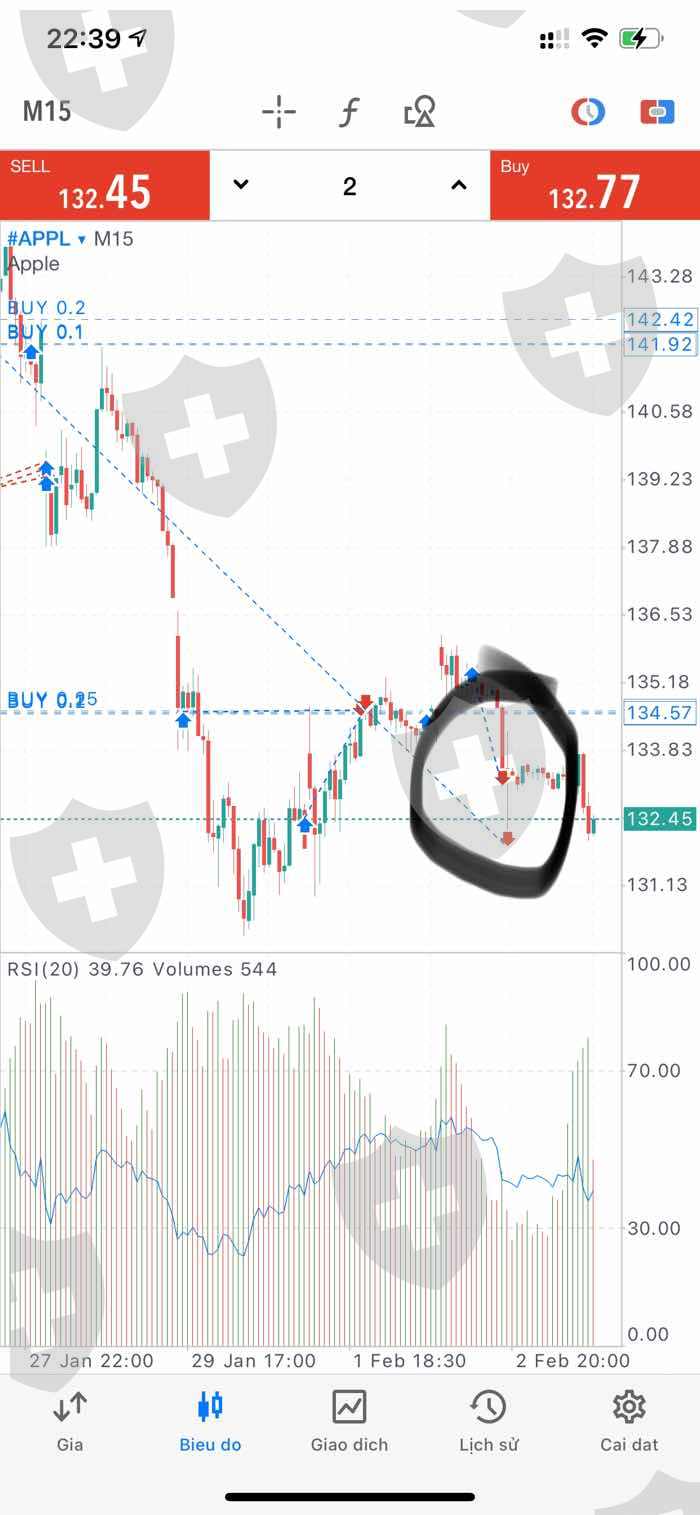
Task: Sell at 132.45
Action: [x=105, y=185]
